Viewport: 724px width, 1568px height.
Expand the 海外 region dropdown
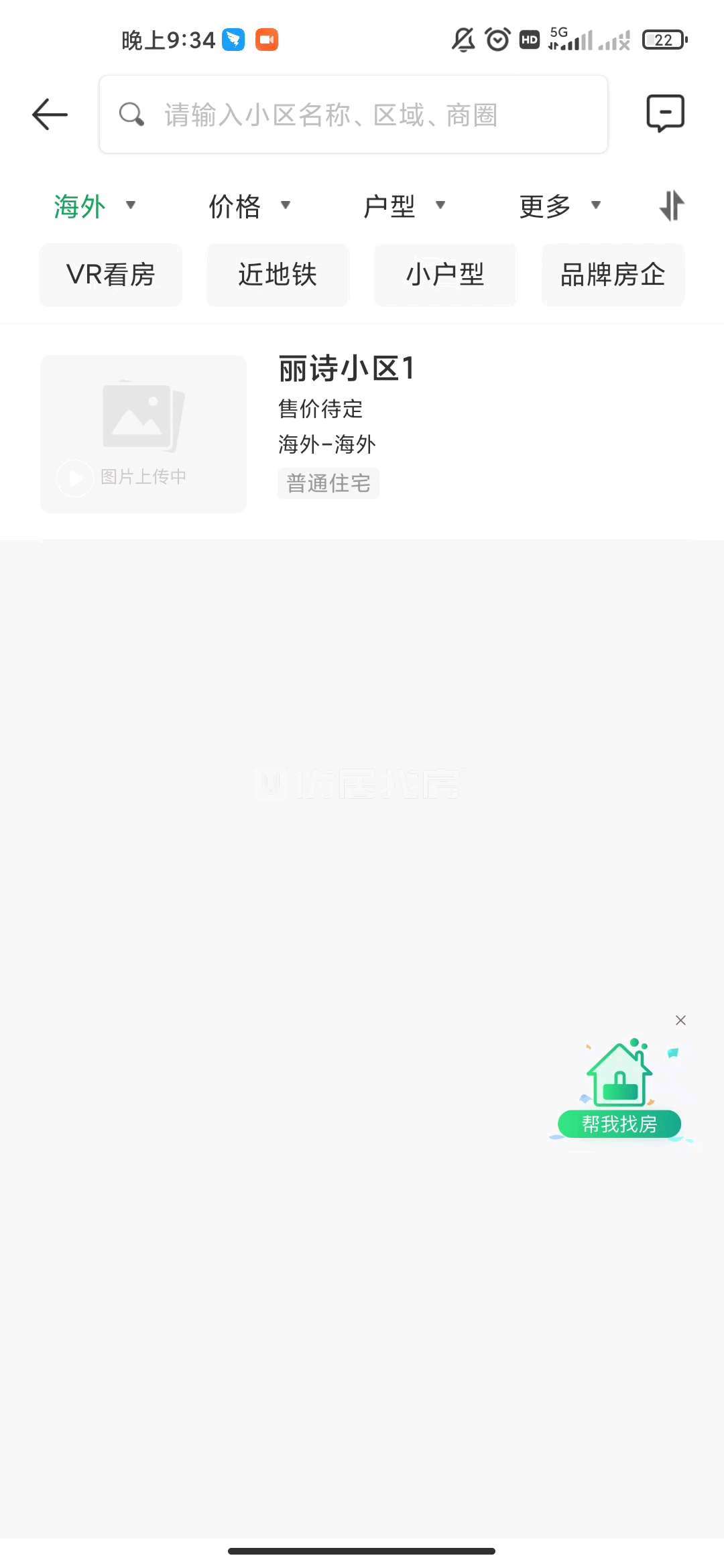click(94, 206)
